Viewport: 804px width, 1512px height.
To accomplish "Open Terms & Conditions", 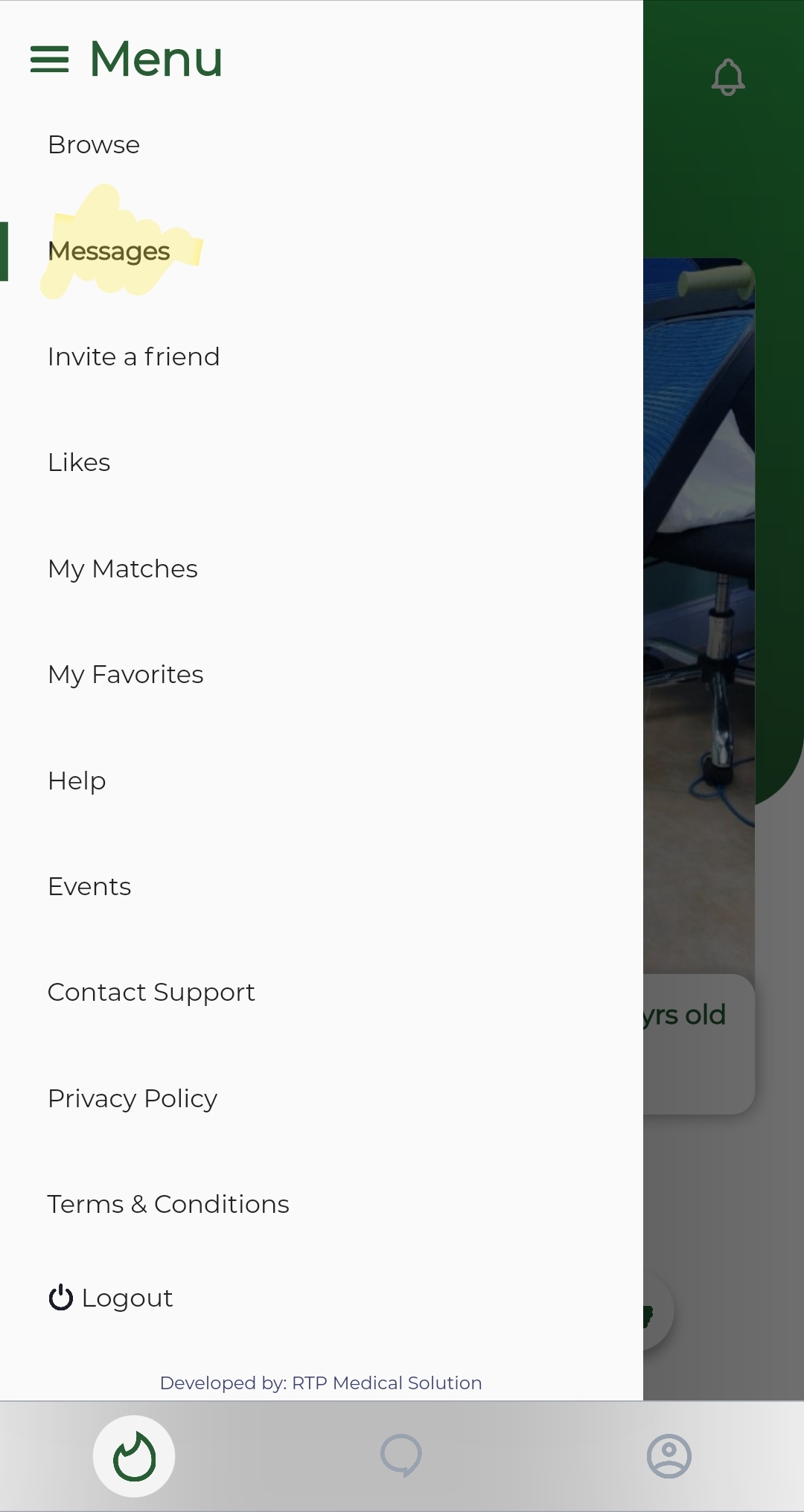I will pos(168,1205).
